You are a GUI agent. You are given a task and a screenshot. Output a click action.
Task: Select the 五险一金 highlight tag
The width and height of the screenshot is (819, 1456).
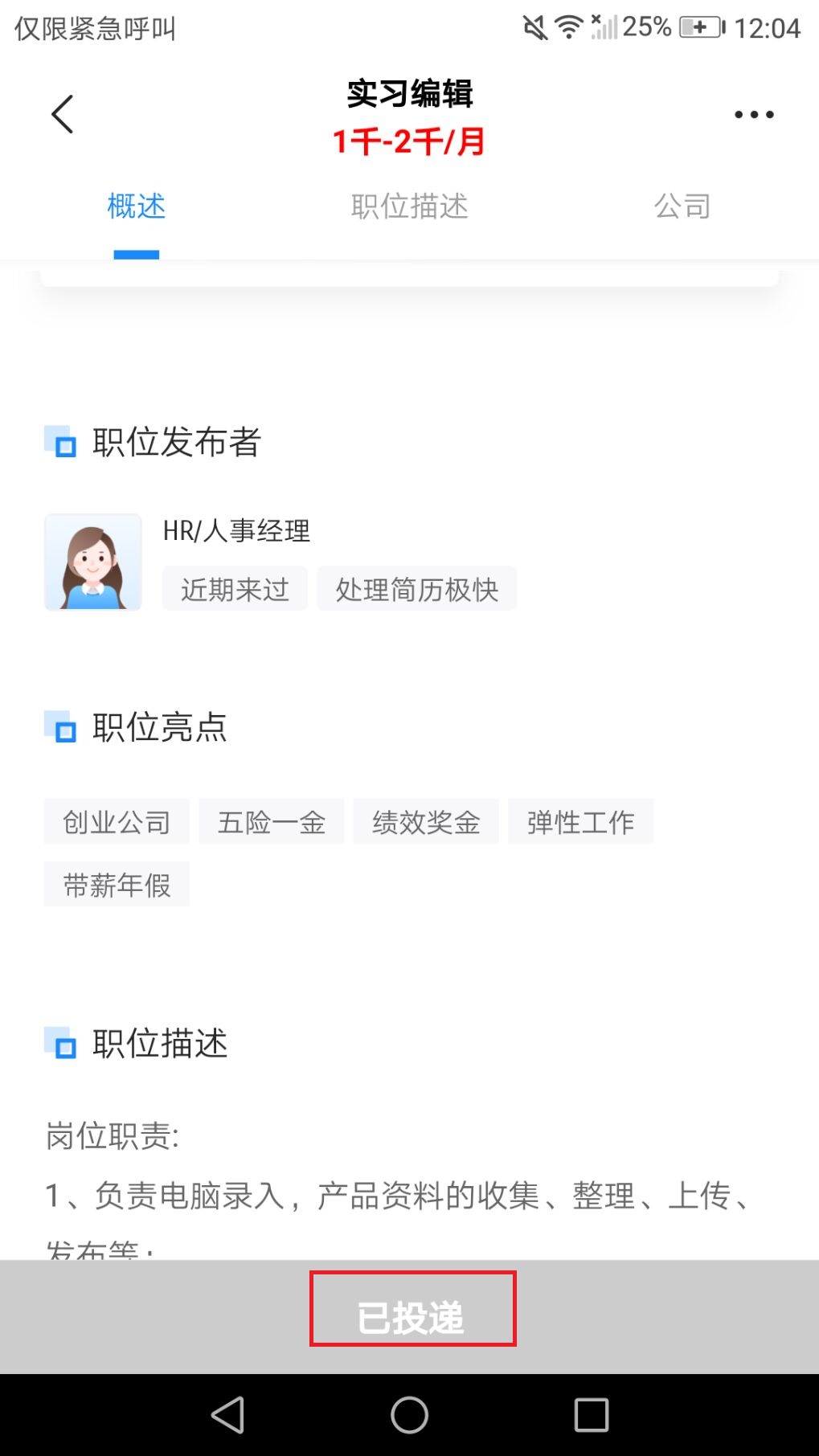(270, 821)
